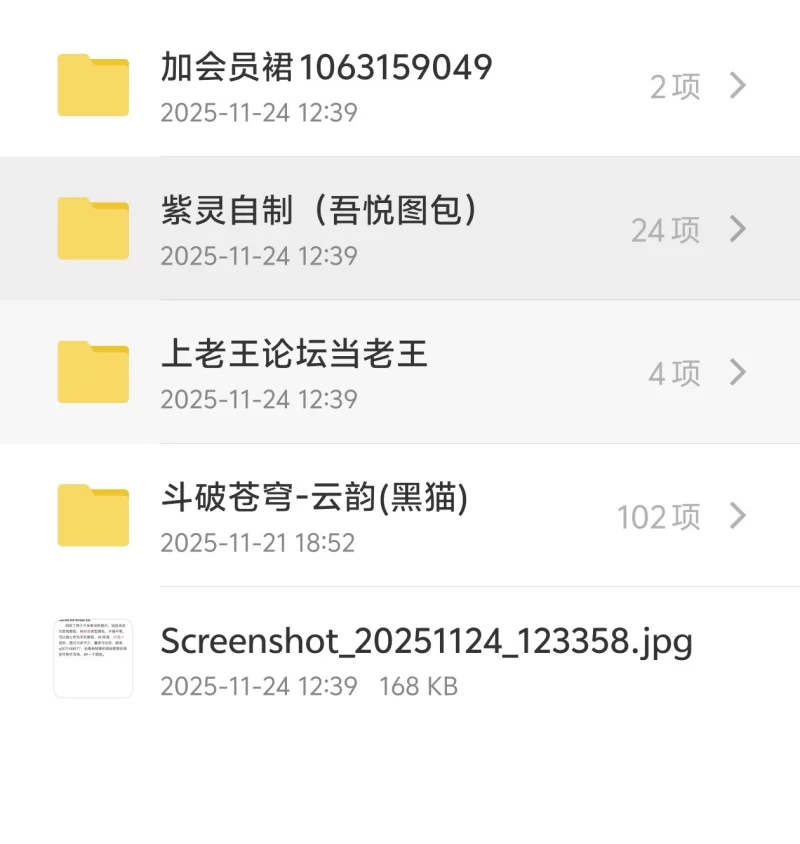Open the folder 斗破苍穹-云韵(黑猫)
Screen dimensions: 800x844
[314, 516]
